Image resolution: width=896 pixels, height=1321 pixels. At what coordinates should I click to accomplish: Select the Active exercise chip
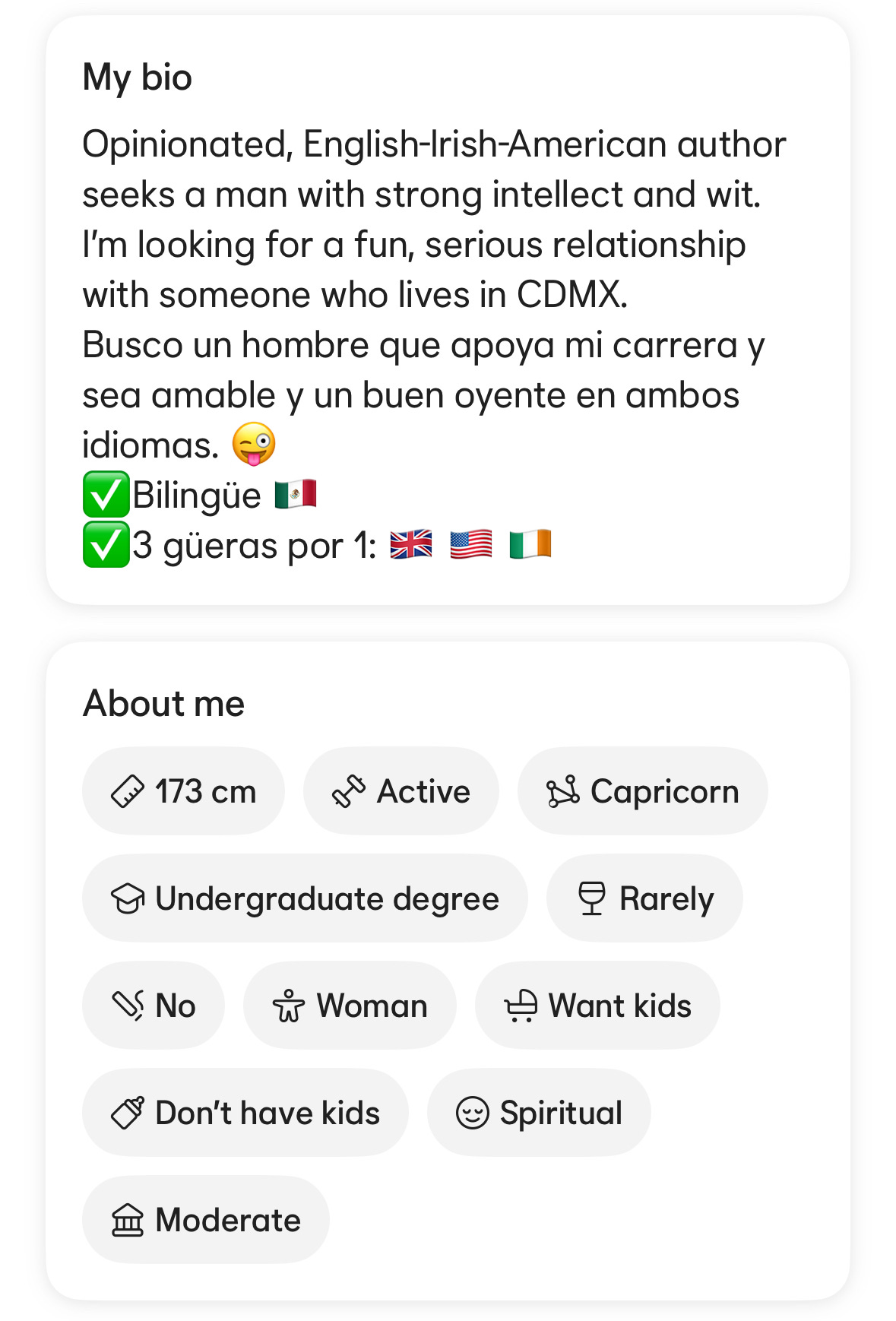(401, 791)
